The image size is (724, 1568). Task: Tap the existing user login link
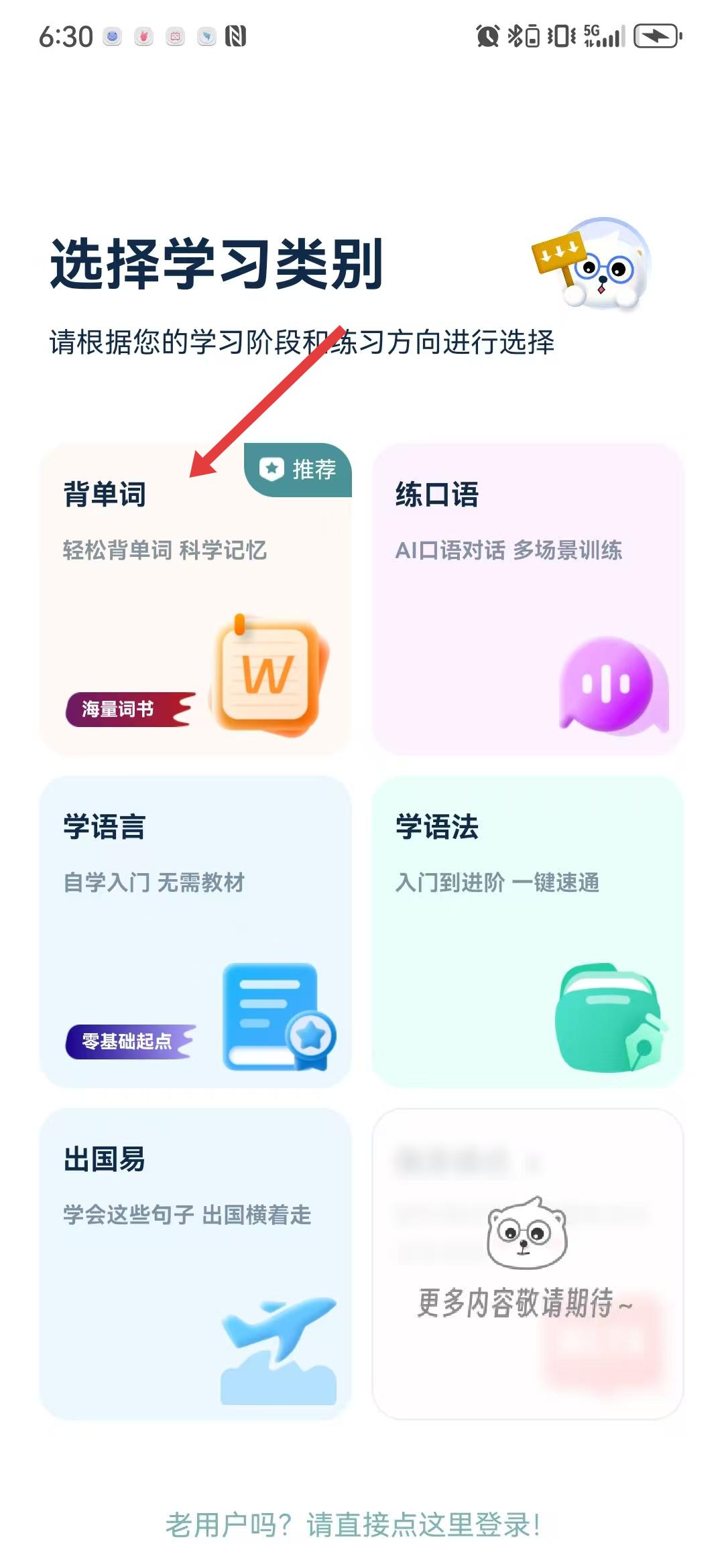click(x=353, y=1524)
